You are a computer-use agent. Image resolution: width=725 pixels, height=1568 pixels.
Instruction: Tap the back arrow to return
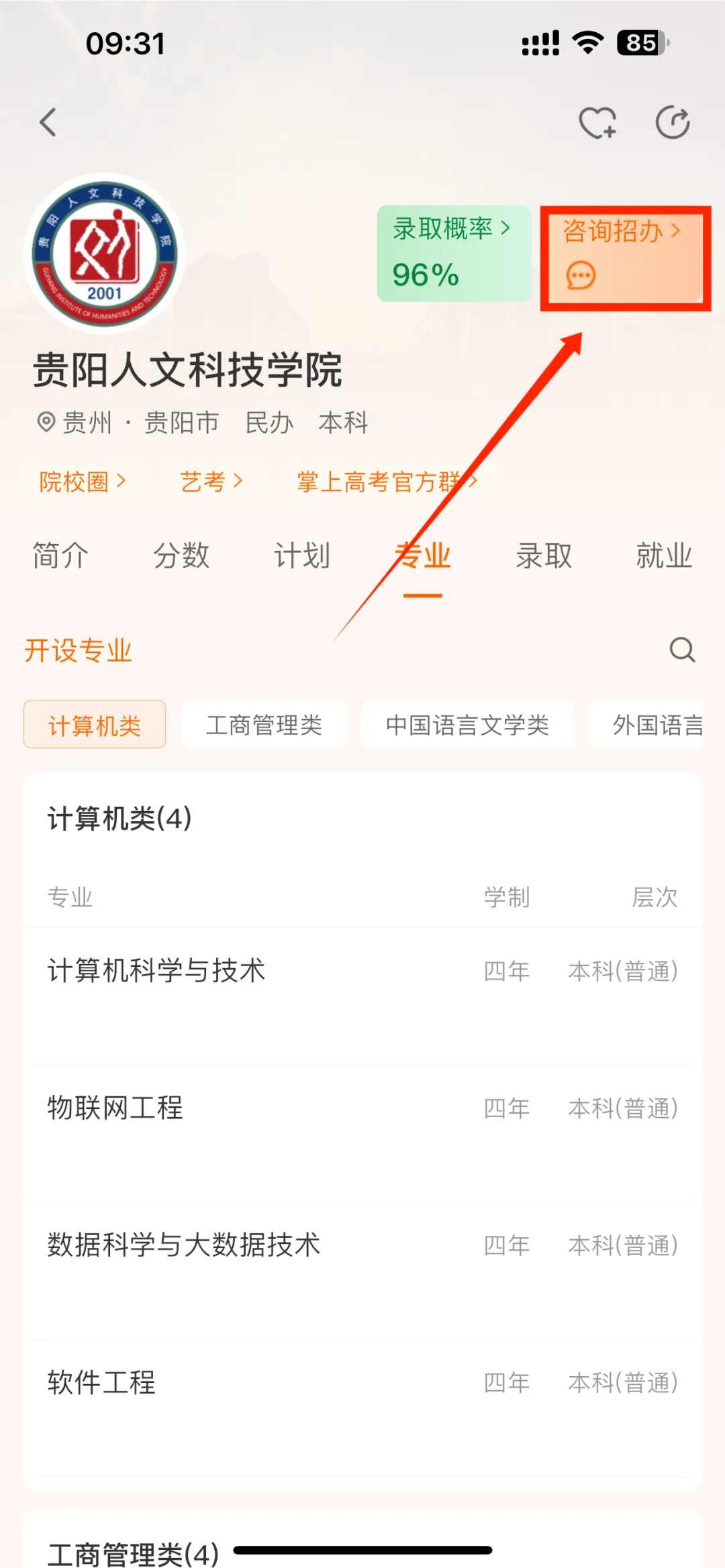pyautogui.click(x=48, y=122)
